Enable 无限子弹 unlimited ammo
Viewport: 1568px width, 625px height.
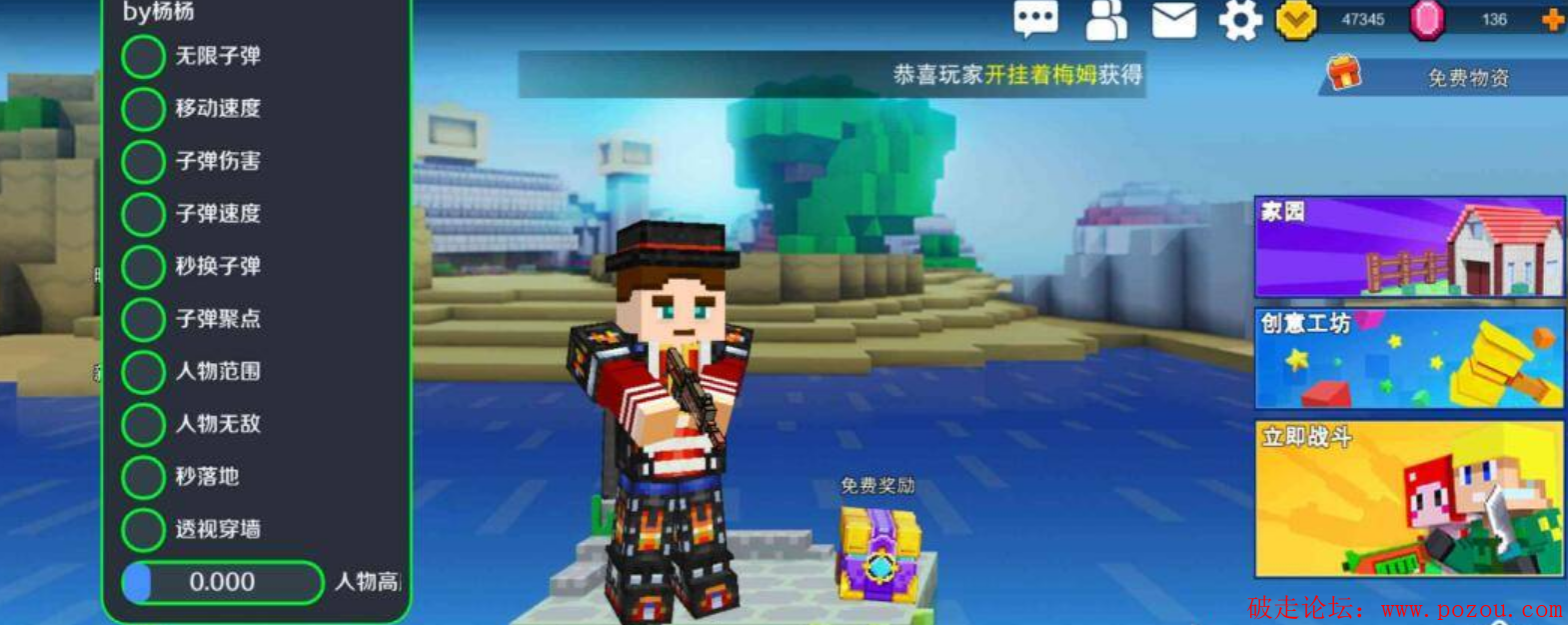[x=144, y=57]
